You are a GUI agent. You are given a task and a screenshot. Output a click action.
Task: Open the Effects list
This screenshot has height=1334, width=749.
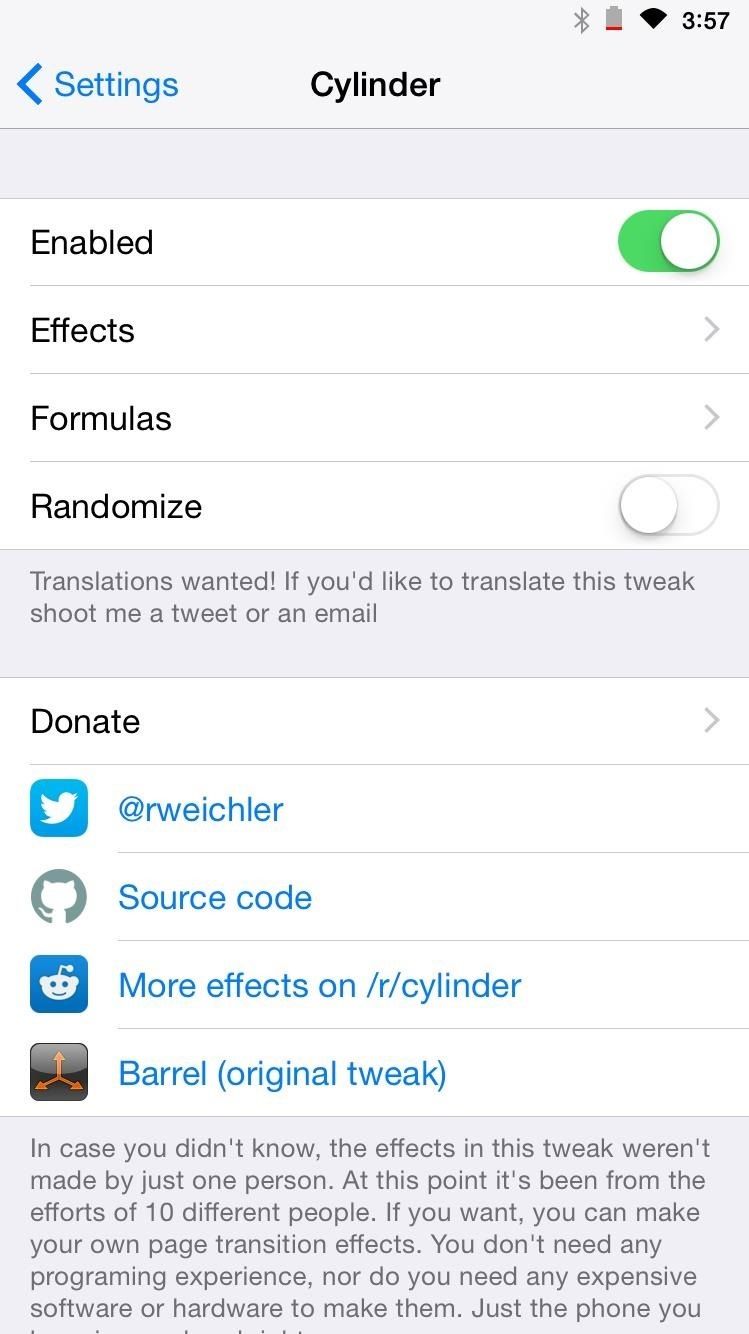click(374, 330)
